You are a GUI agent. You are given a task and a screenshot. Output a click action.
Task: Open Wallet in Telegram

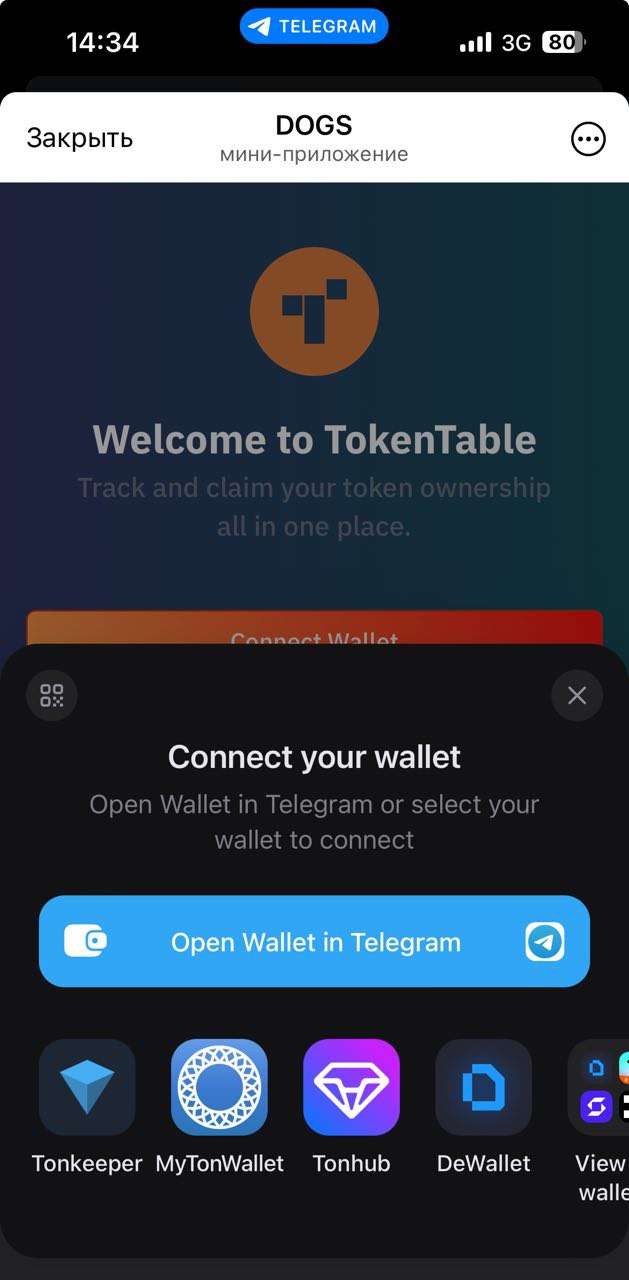(x=314, y=941)
